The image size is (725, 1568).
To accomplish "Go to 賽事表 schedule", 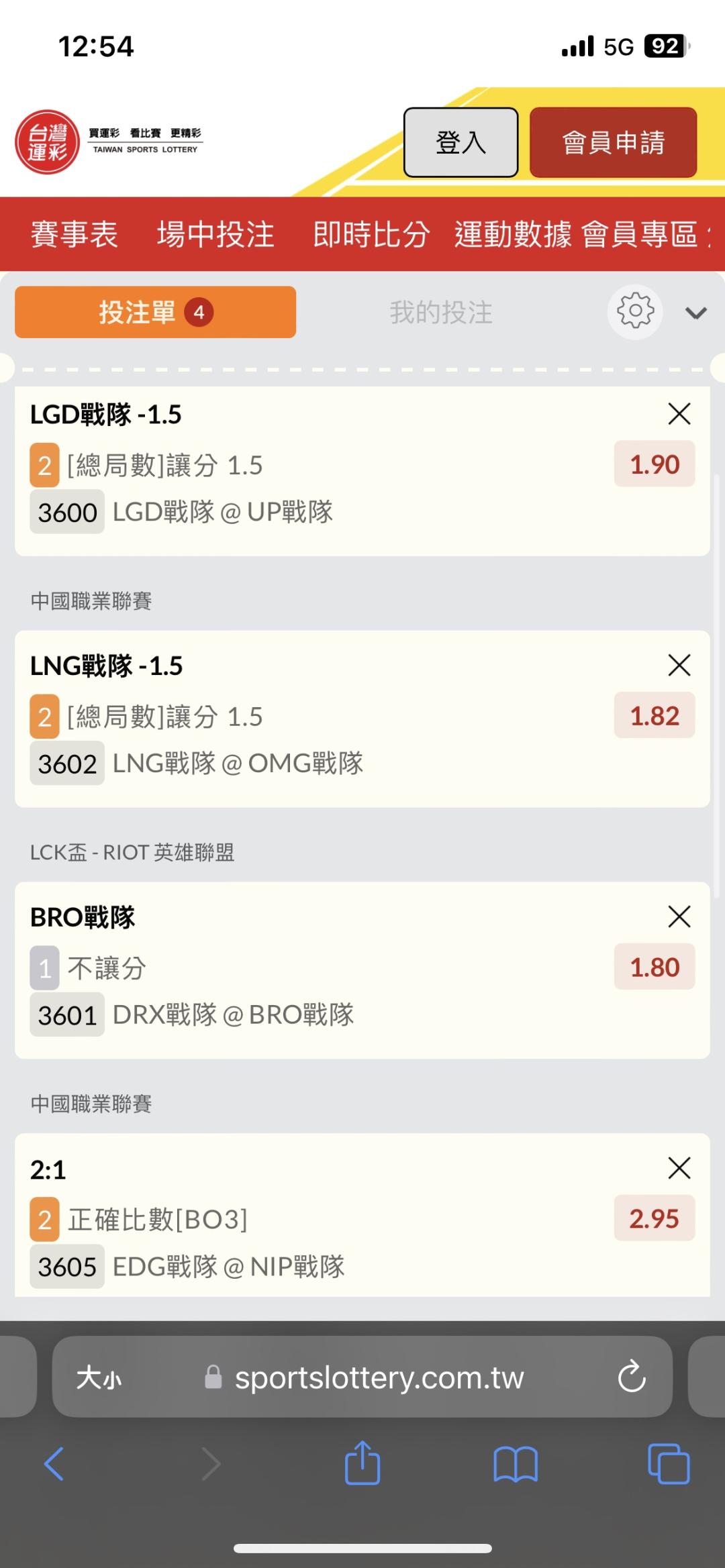I will (x=75, y=234).
